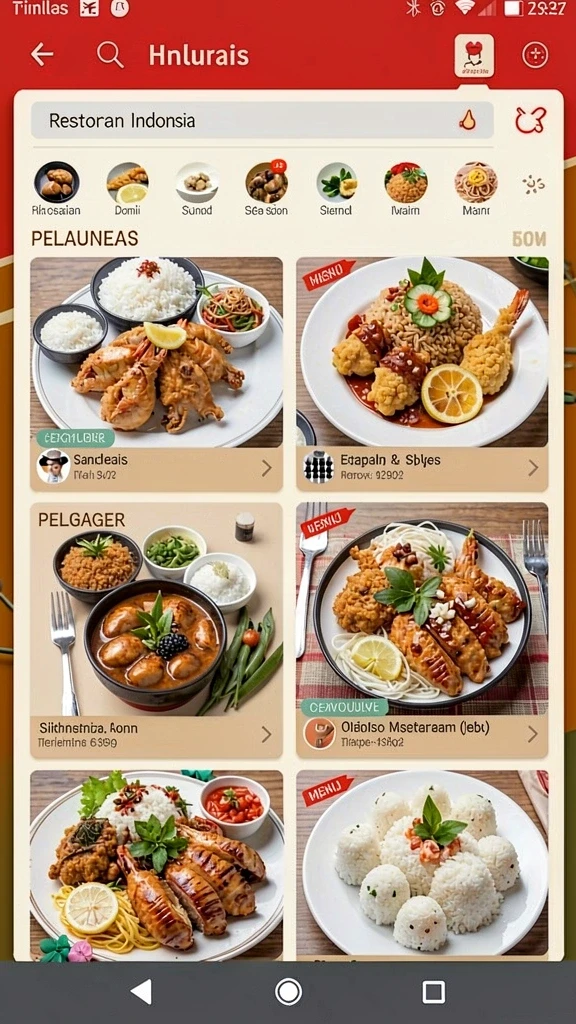The width and height of the screenshot is (576, 1024).
Task: Choose the Sea sdon category
Action: [266, 182]
